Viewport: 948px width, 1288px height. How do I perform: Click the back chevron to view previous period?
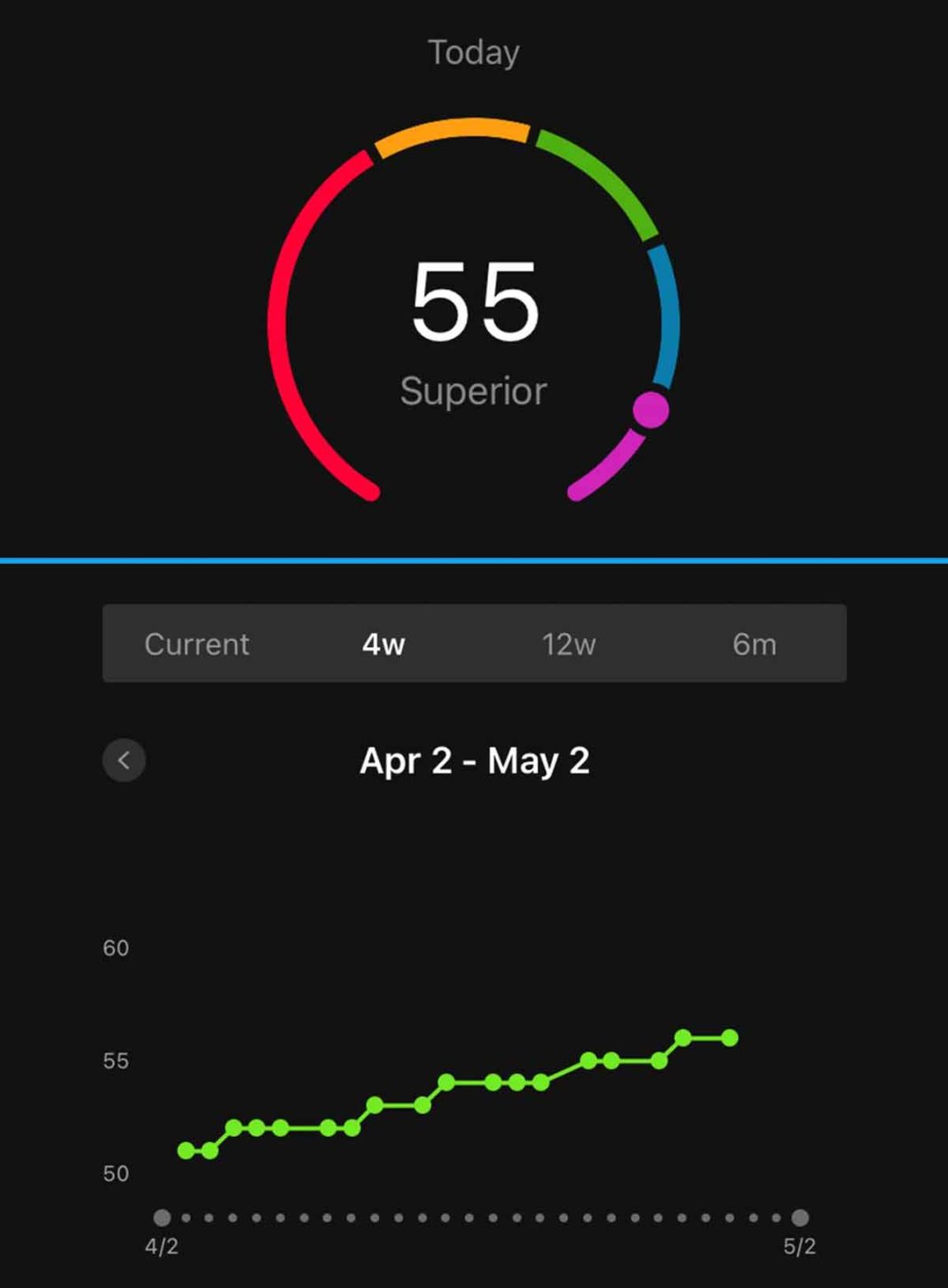[x=123, y=761]
